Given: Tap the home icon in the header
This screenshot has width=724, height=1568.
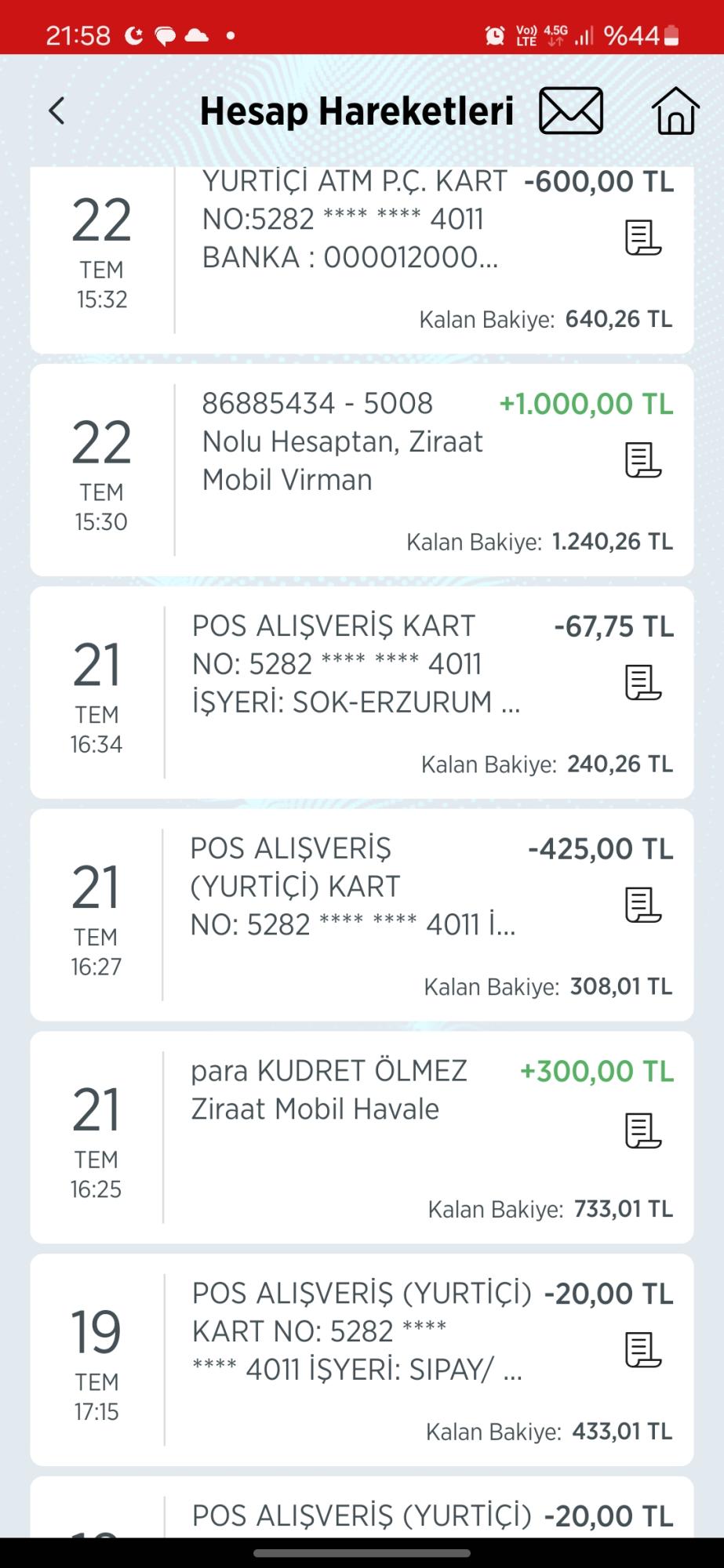Looking at the screenshot, I should pos(676,111).
